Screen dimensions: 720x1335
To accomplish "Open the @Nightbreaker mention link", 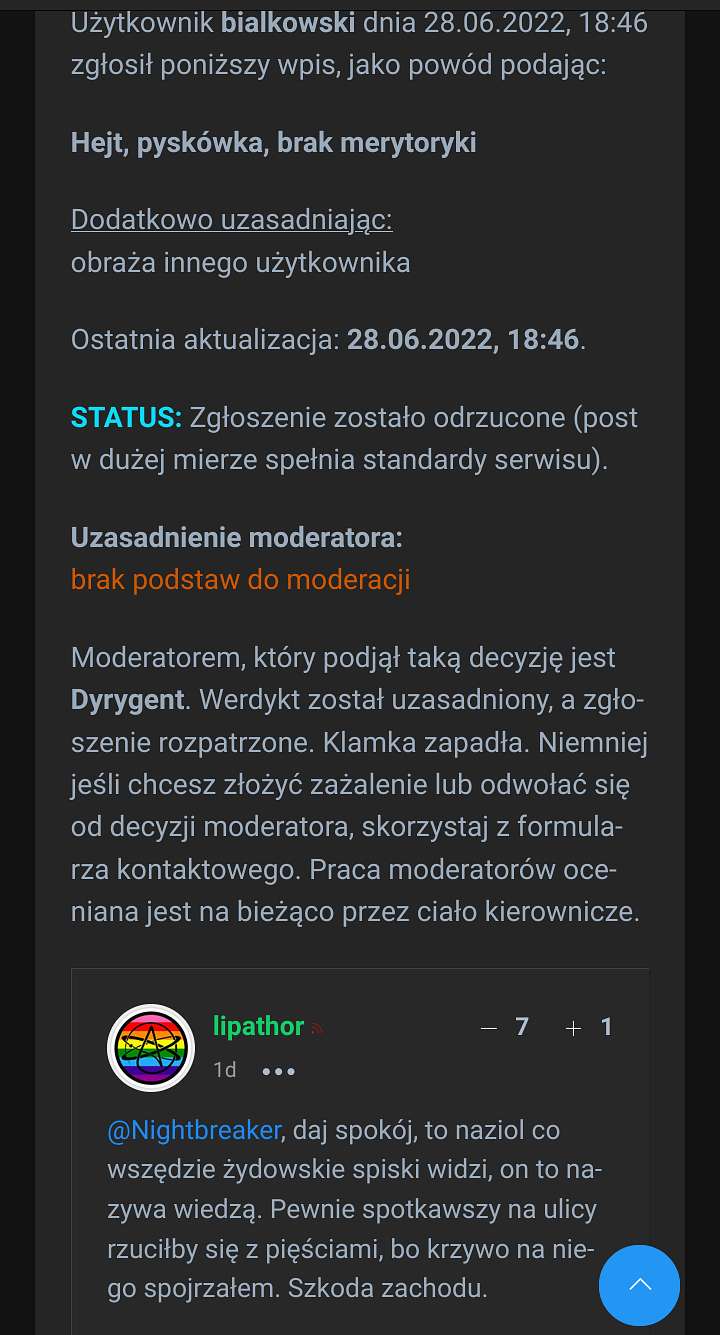I will 194,1130.
